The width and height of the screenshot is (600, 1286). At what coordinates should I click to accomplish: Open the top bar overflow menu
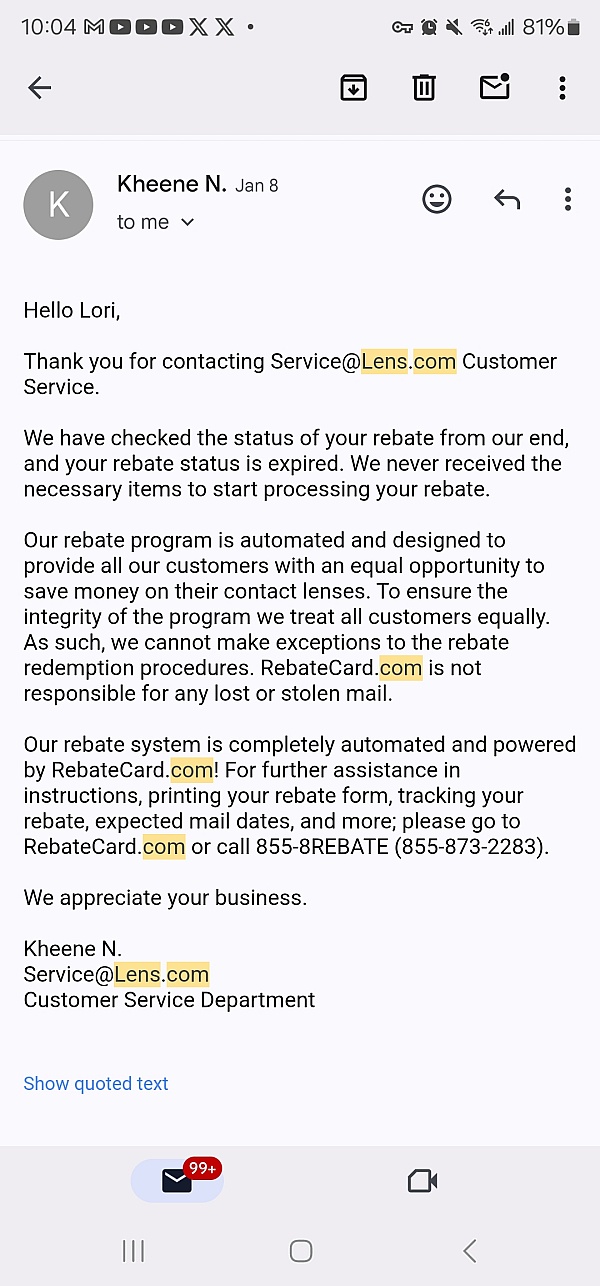click(562, 88)
